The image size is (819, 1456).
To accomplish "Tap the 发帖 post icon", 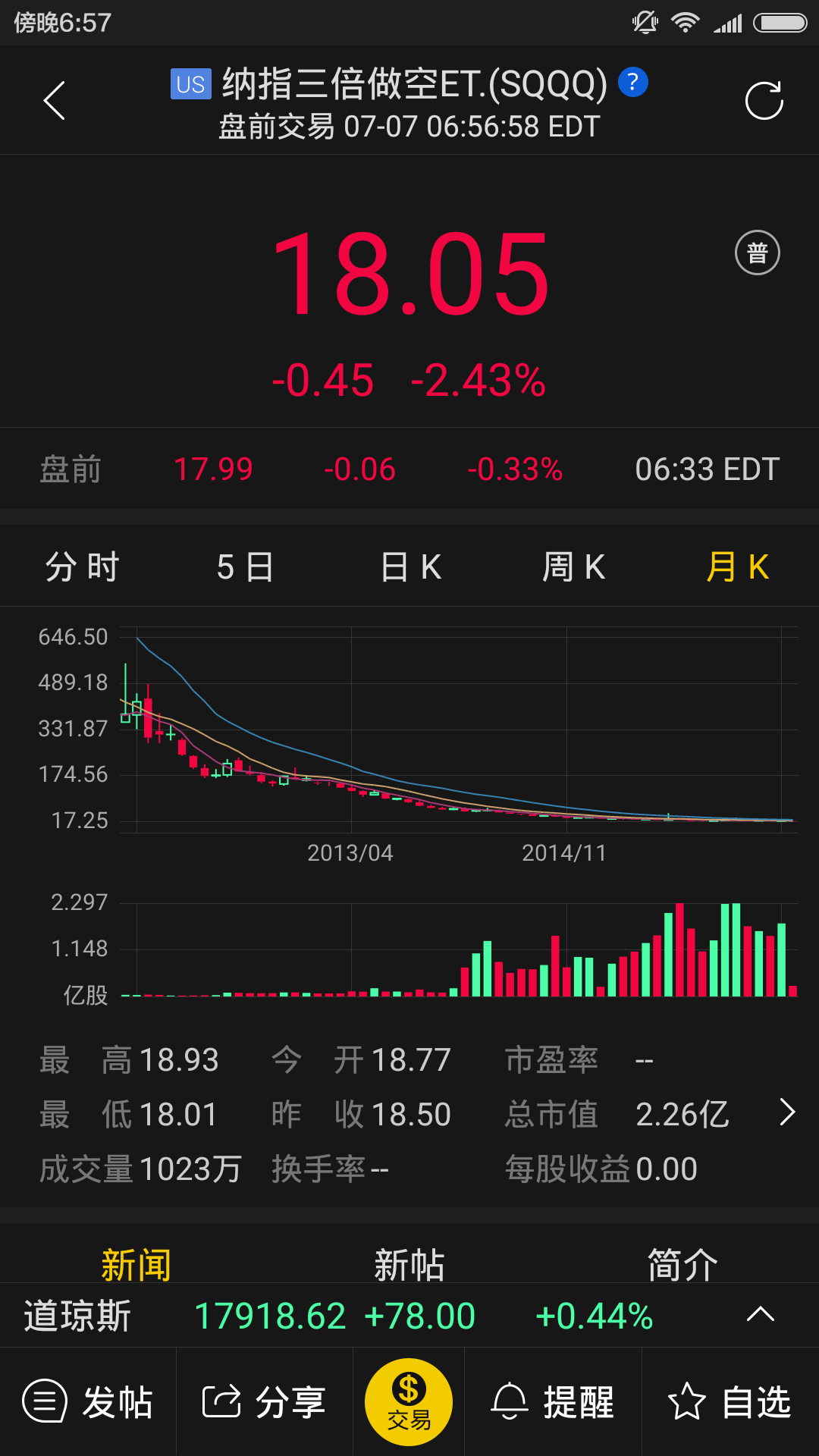I will (x=89, y=1401).
